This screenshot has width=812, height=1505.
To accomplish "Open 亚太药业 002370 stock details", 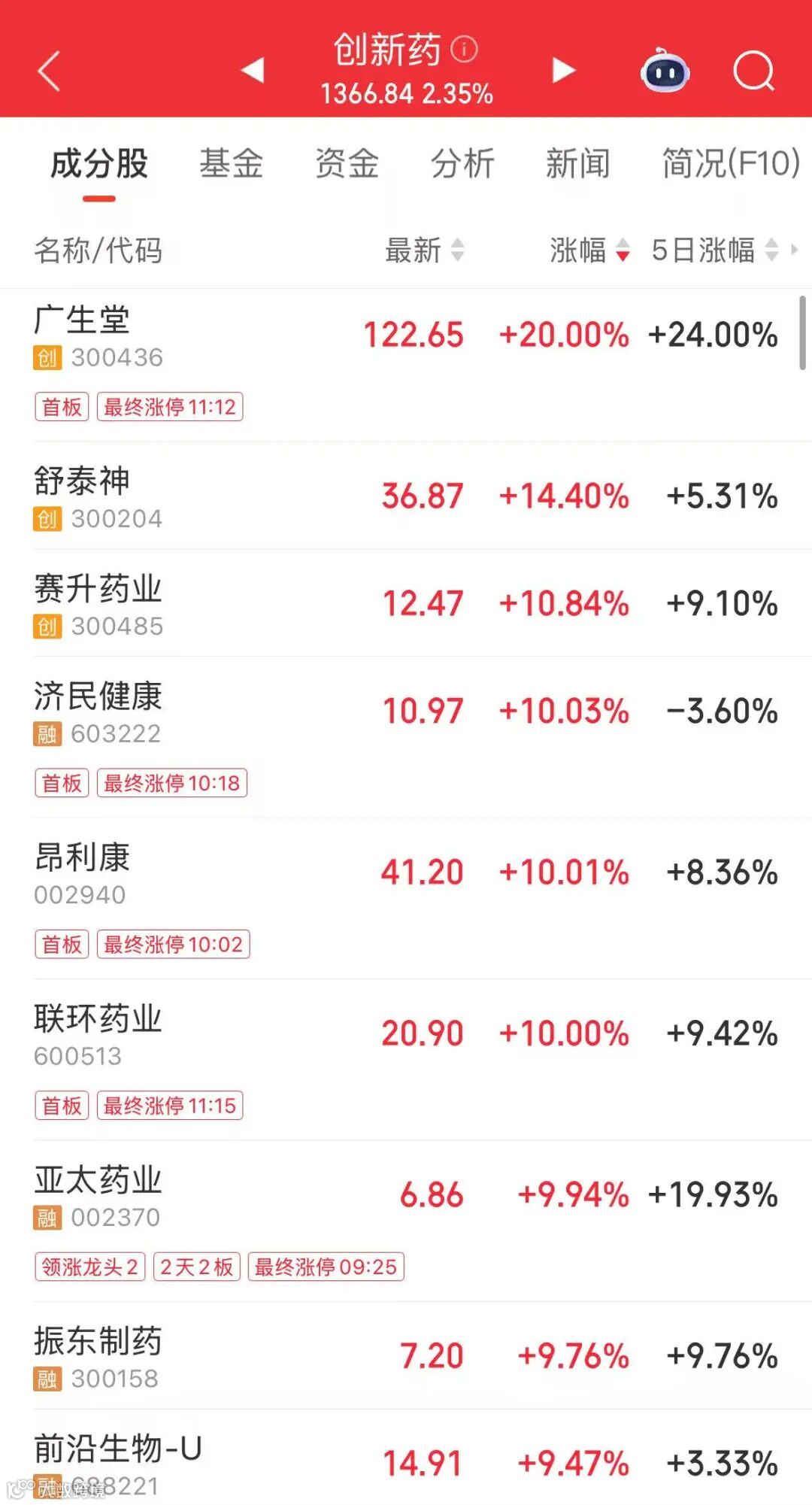I will (406, 1221).
